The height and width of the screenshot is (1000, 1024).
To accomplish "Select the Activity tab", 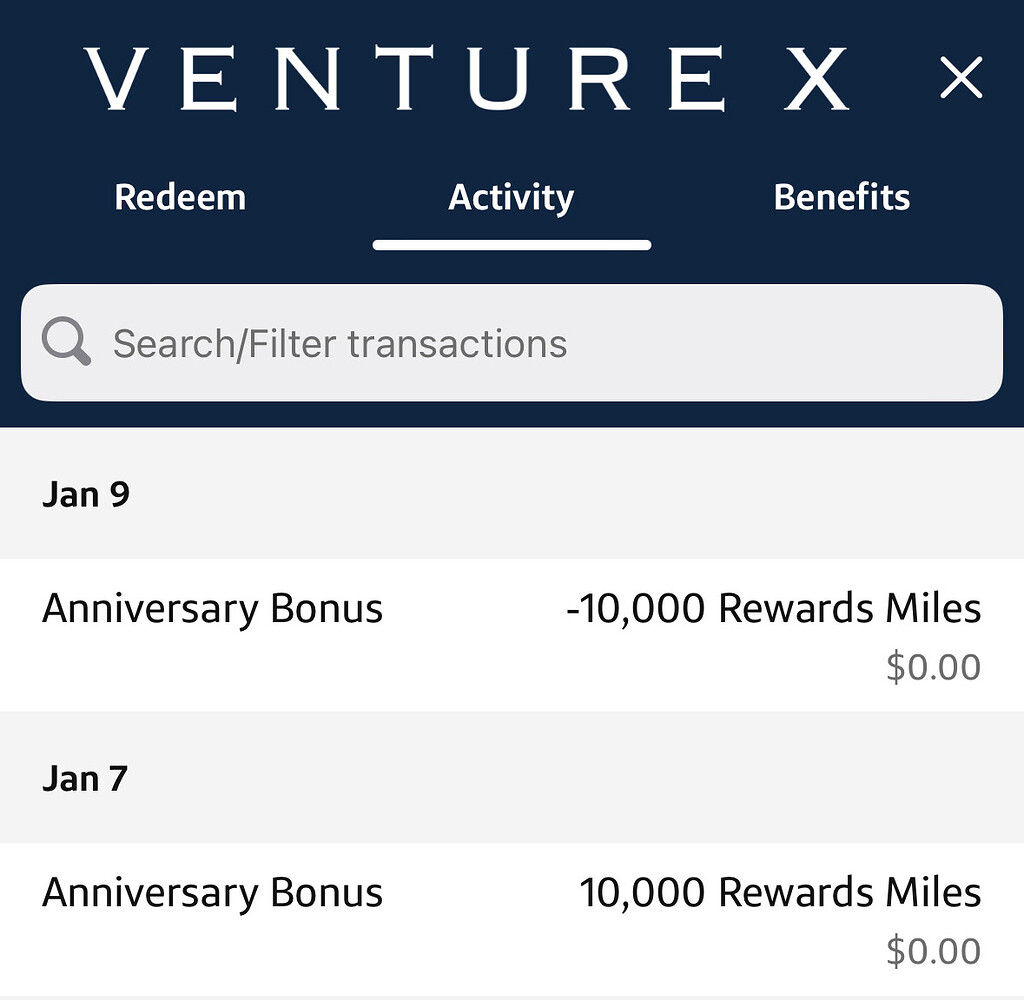I will [511, 197].
